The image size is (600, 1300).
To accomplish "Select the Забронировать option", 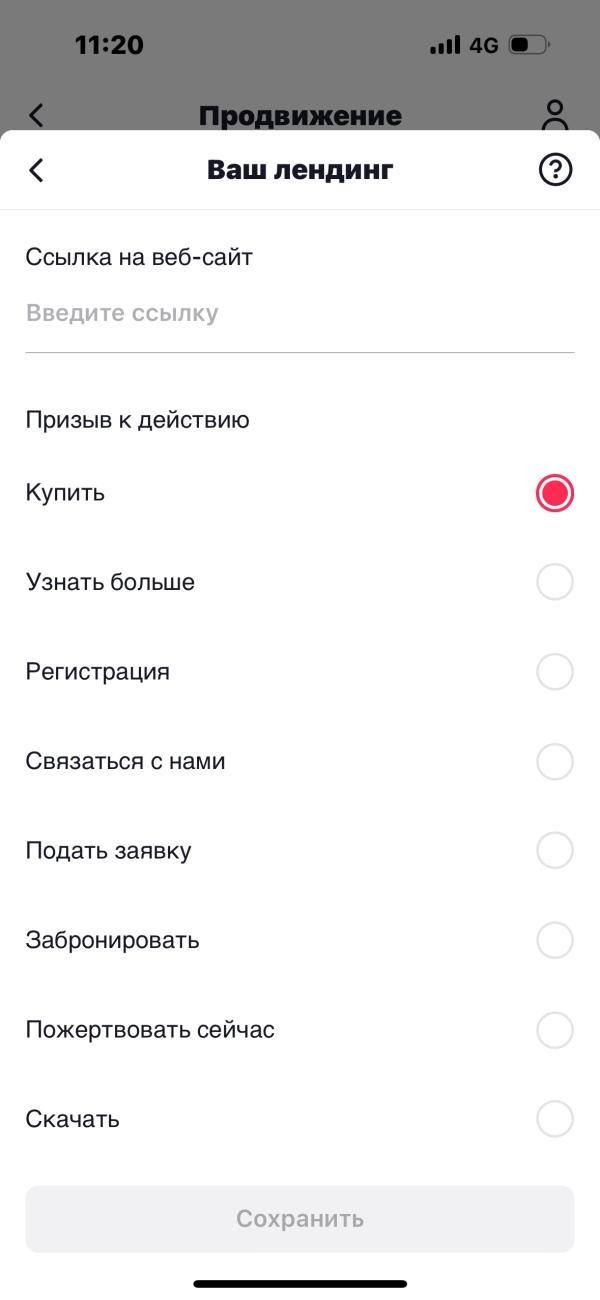I will click(300, 941).
